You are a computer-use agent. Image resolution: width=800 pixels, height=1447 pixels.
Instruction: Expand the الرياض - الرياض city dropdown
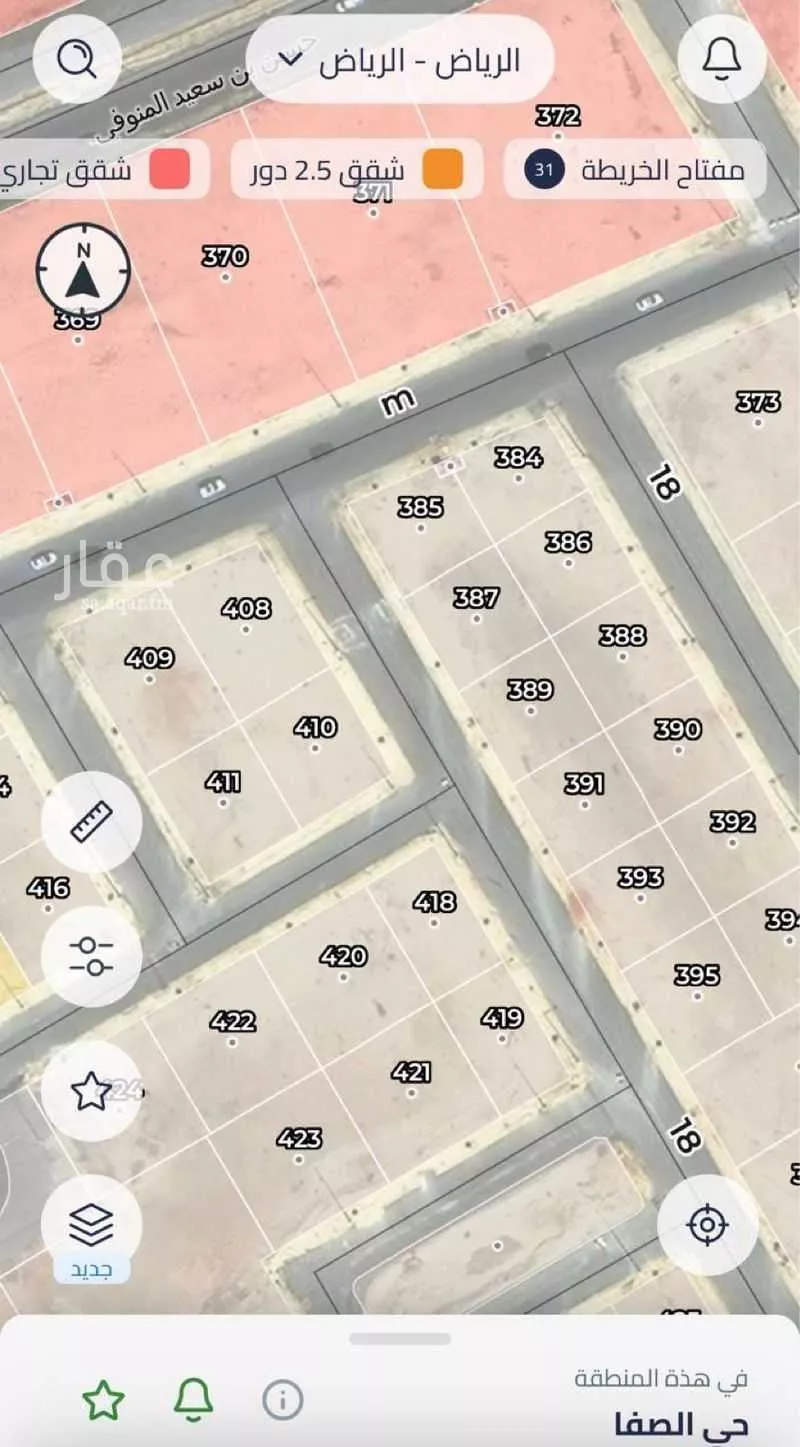point(400,60)
